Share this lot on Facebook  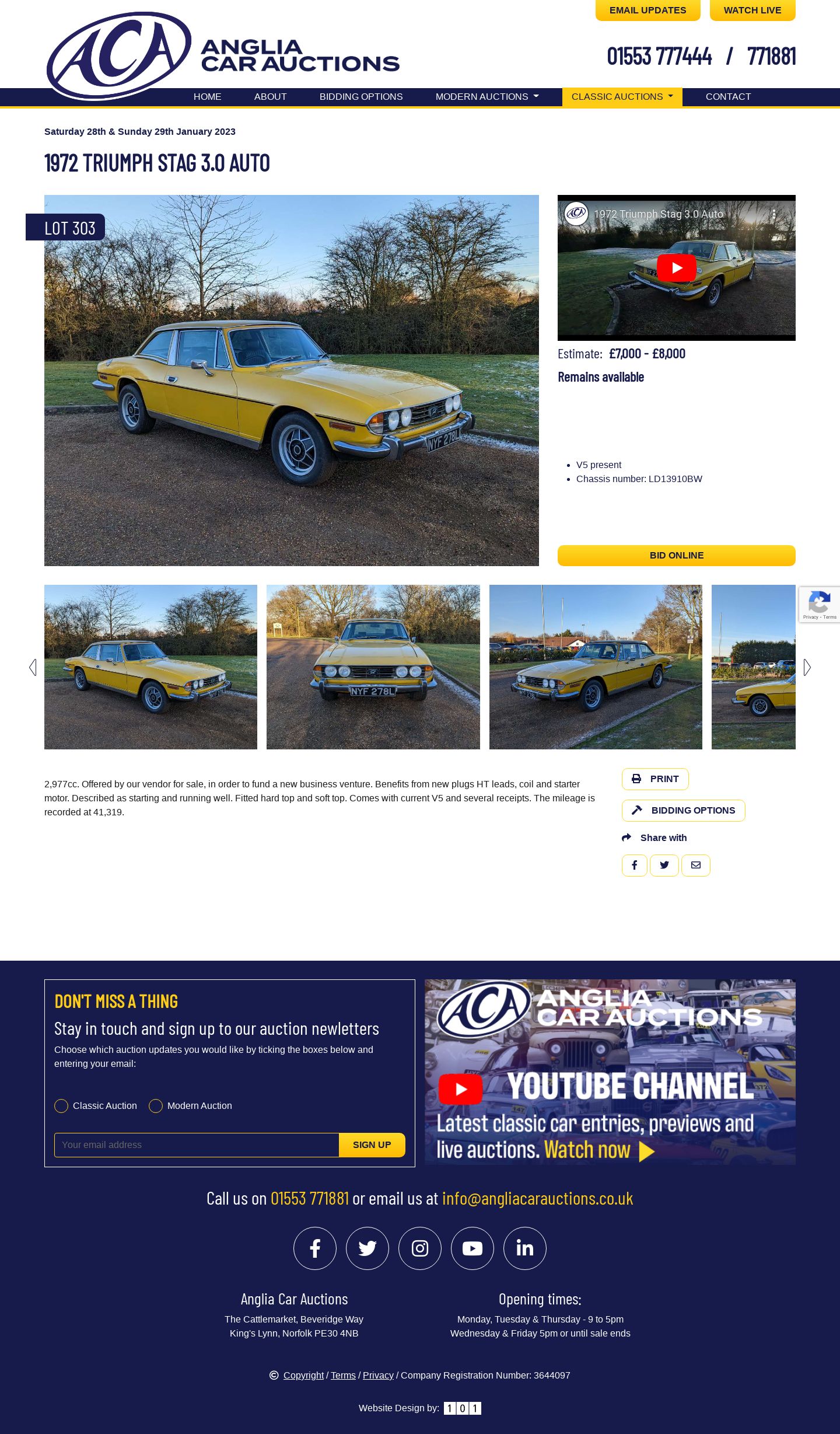(634, 866)
